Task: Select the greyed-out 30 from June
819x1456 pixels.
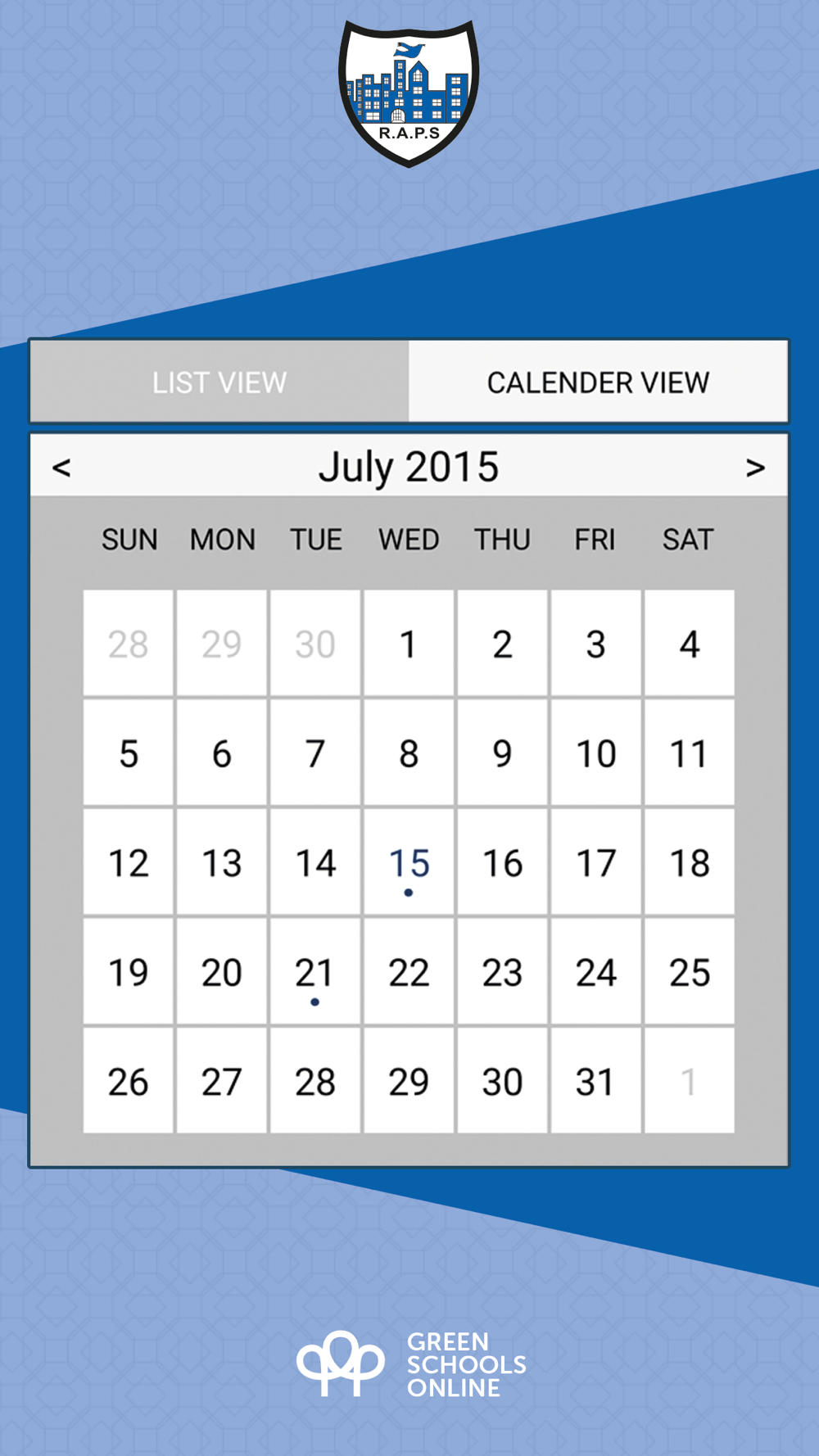Action: click(315, 644)
